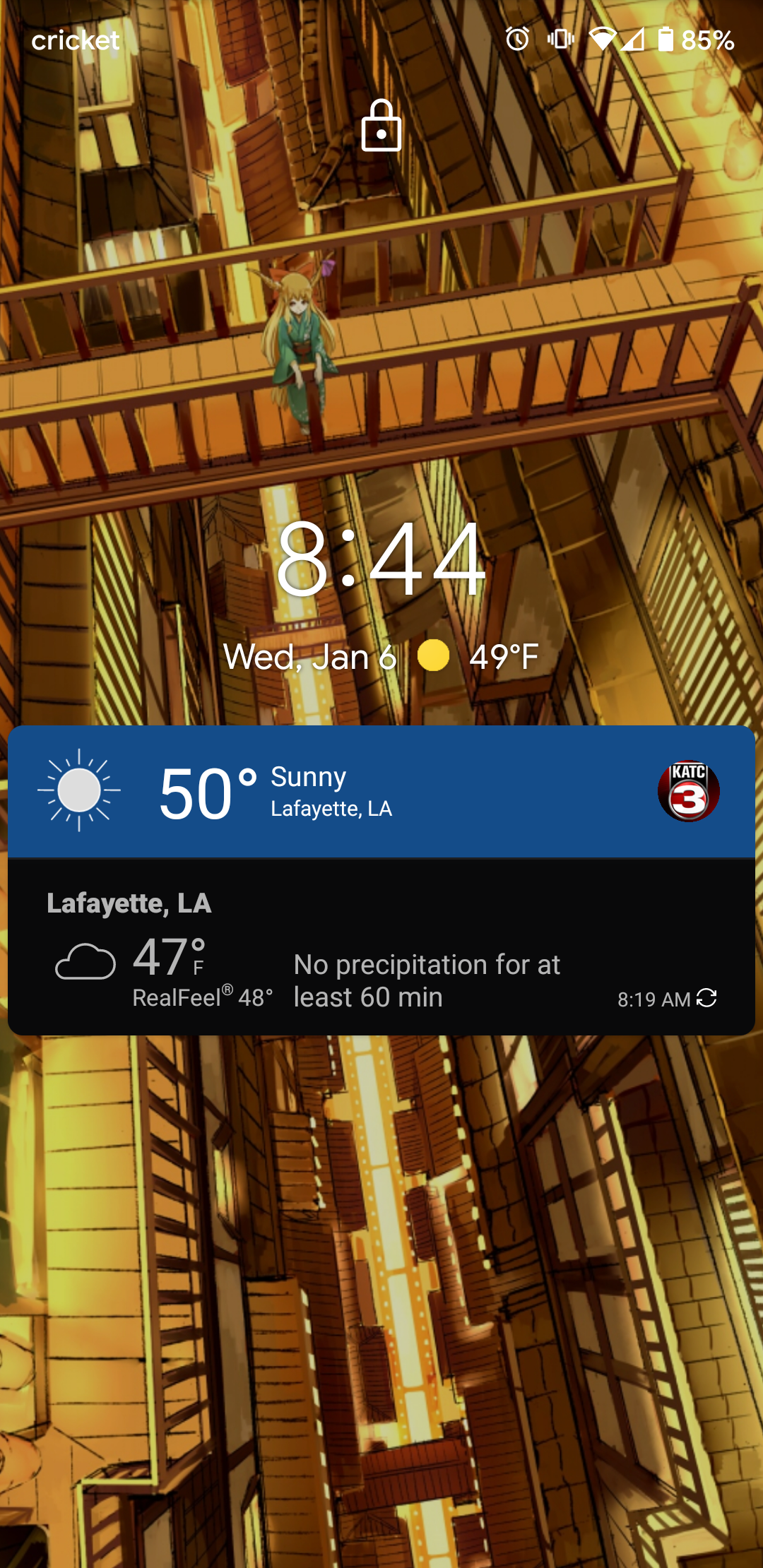The width and height of the screenshot is (763, 1568).
Task: Open the AccuWeather Lafayette, LA notification
Action: (x=381, y=946)
